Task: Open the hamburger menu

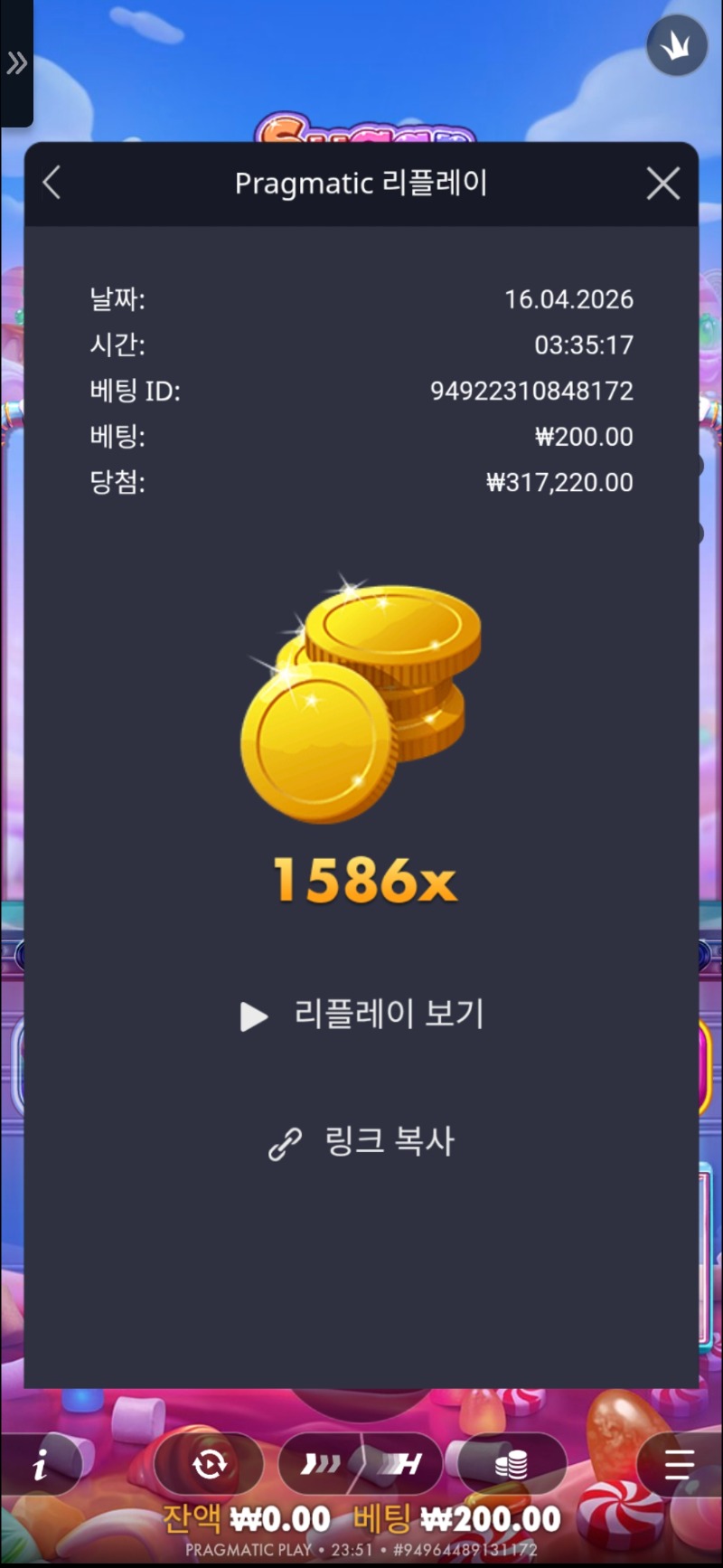Action: tap(678, 1463)
